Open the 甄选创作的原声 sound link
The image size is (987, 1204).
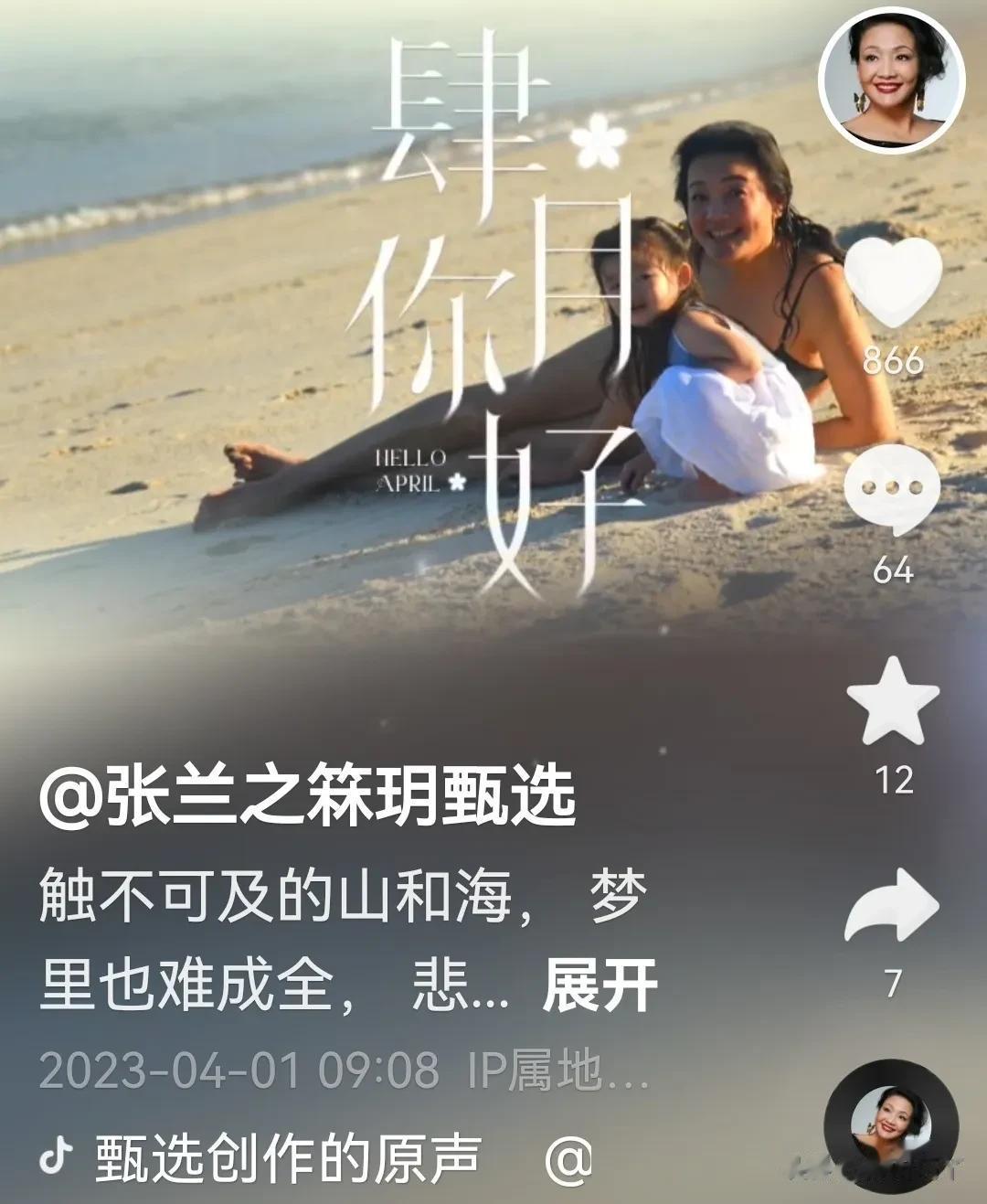point(287,1159)
